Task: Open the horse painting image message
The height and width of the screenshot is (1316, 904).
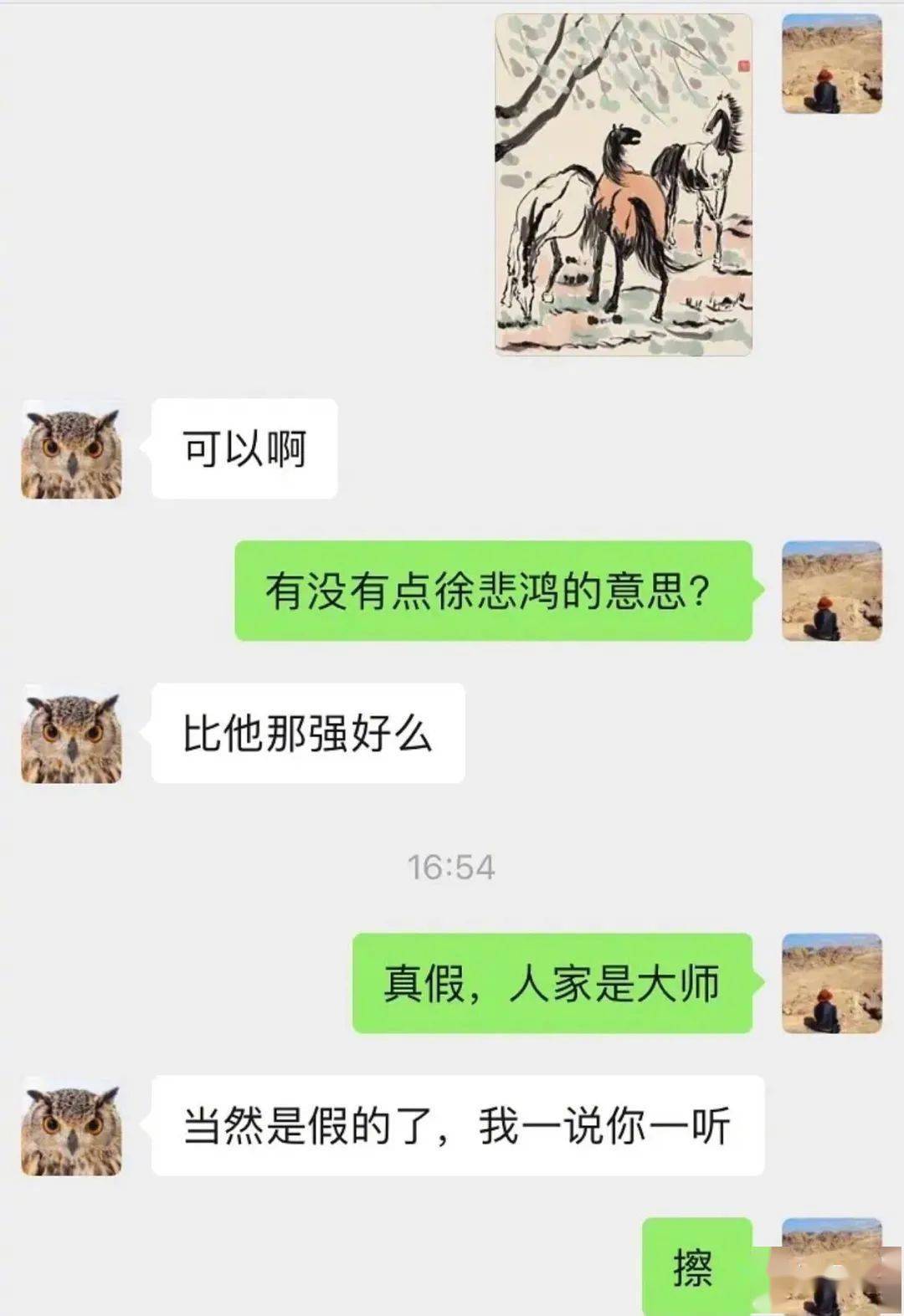Action: click(x=624, y=186)
